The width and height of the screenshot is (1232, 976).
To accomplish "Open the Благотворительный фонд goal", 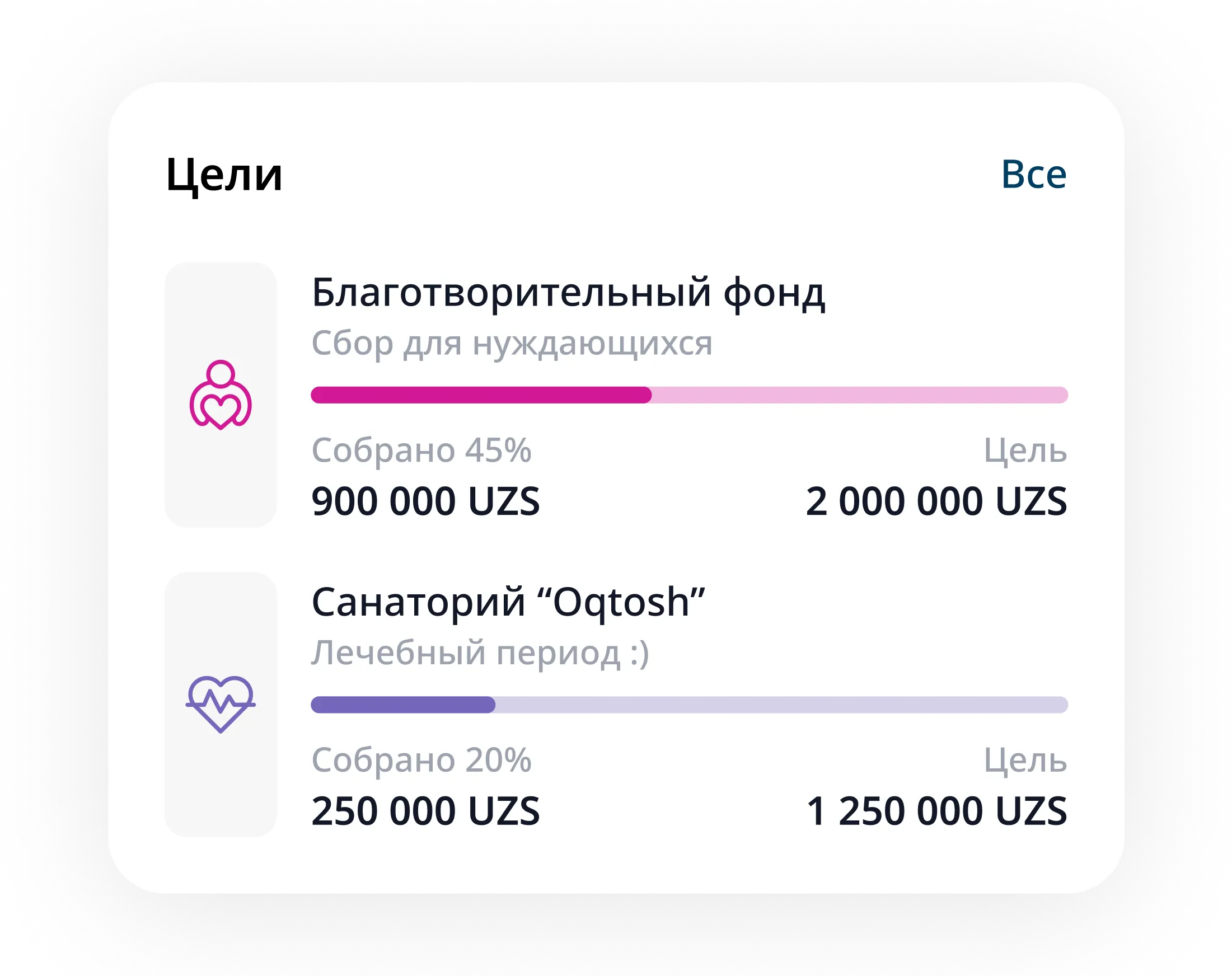I will pyautogui.click(x=568, y=293).
